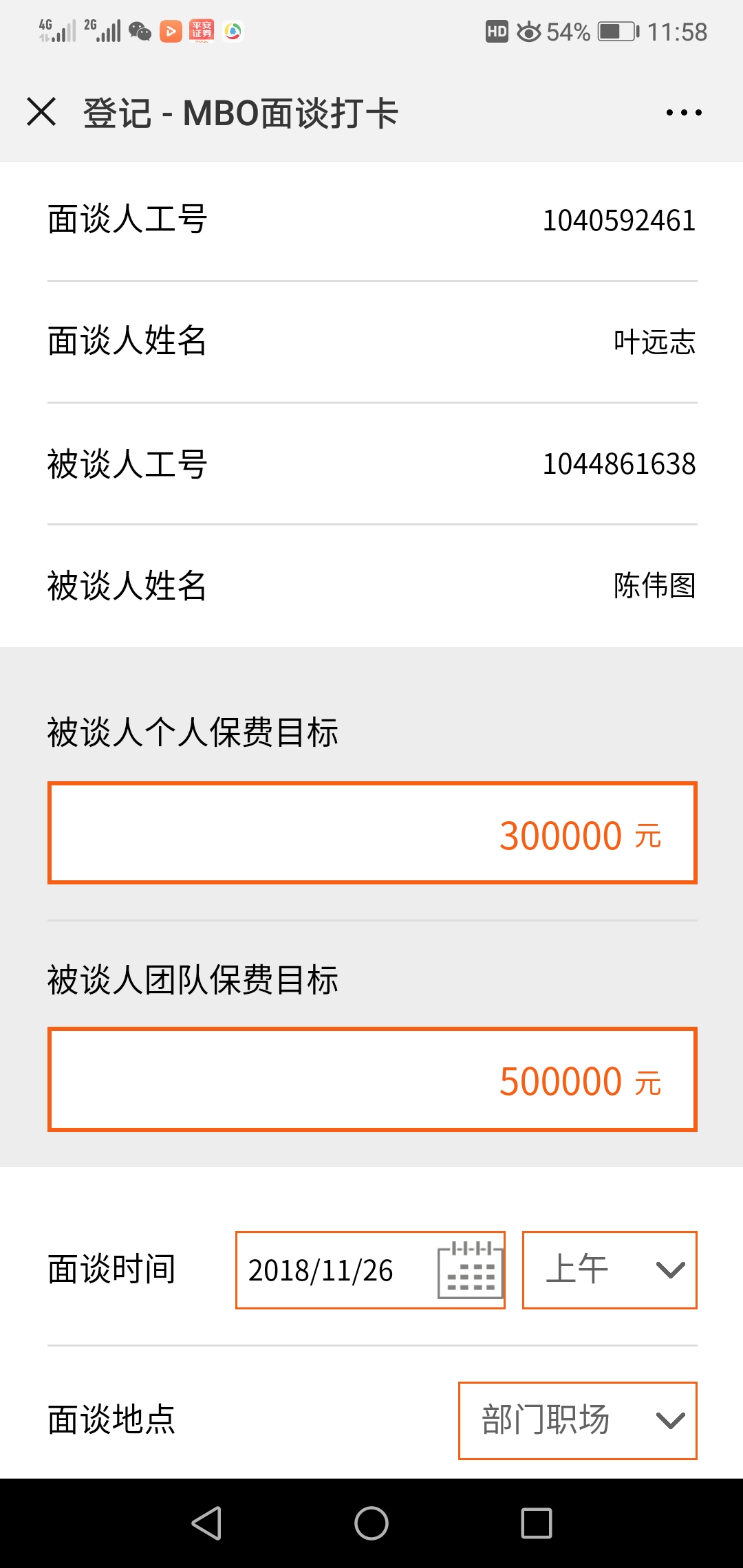The height and width of the screenshot is (1568, 743).
Task: Go back using system navigation
Action: point(206,1523)
